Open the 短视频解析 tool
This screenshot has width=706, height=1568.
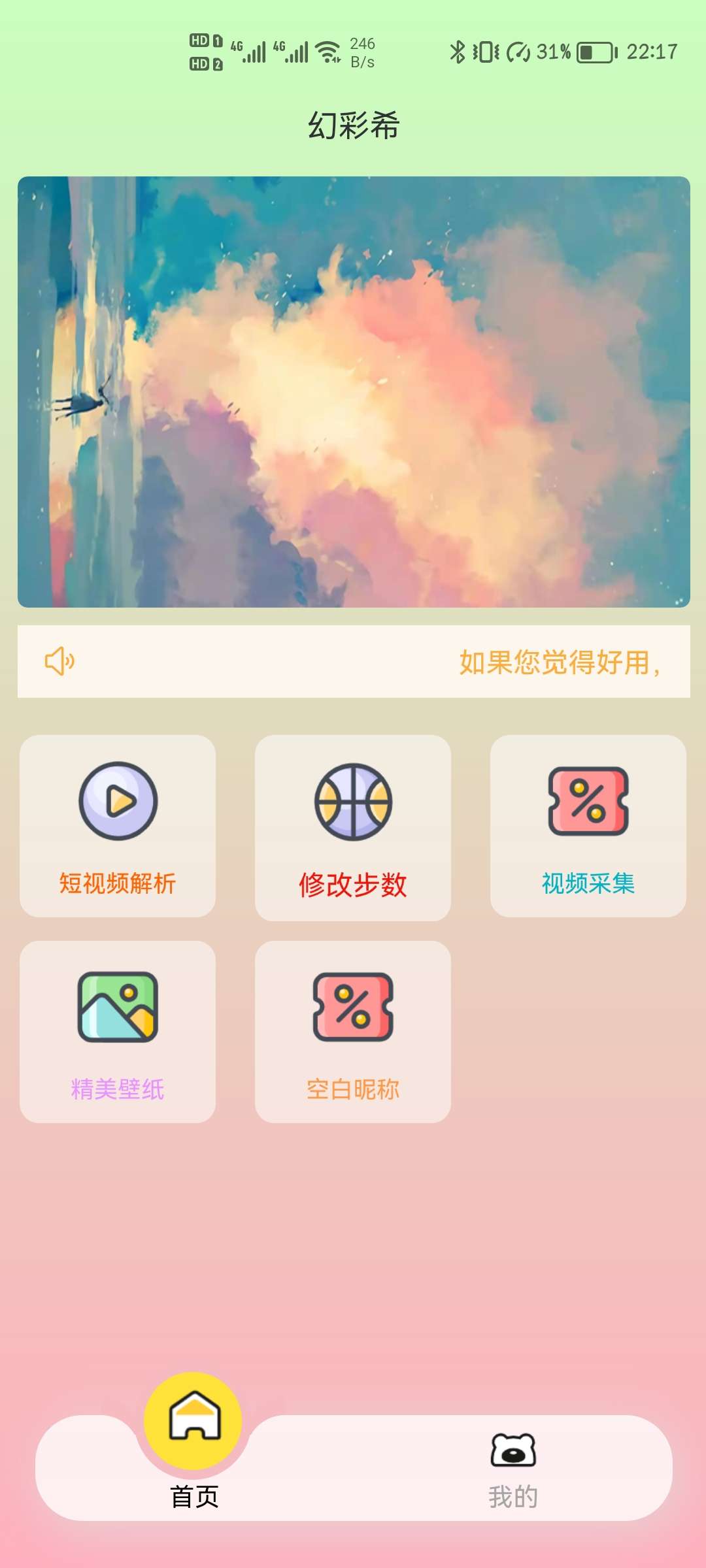click(x=118, y=826)
